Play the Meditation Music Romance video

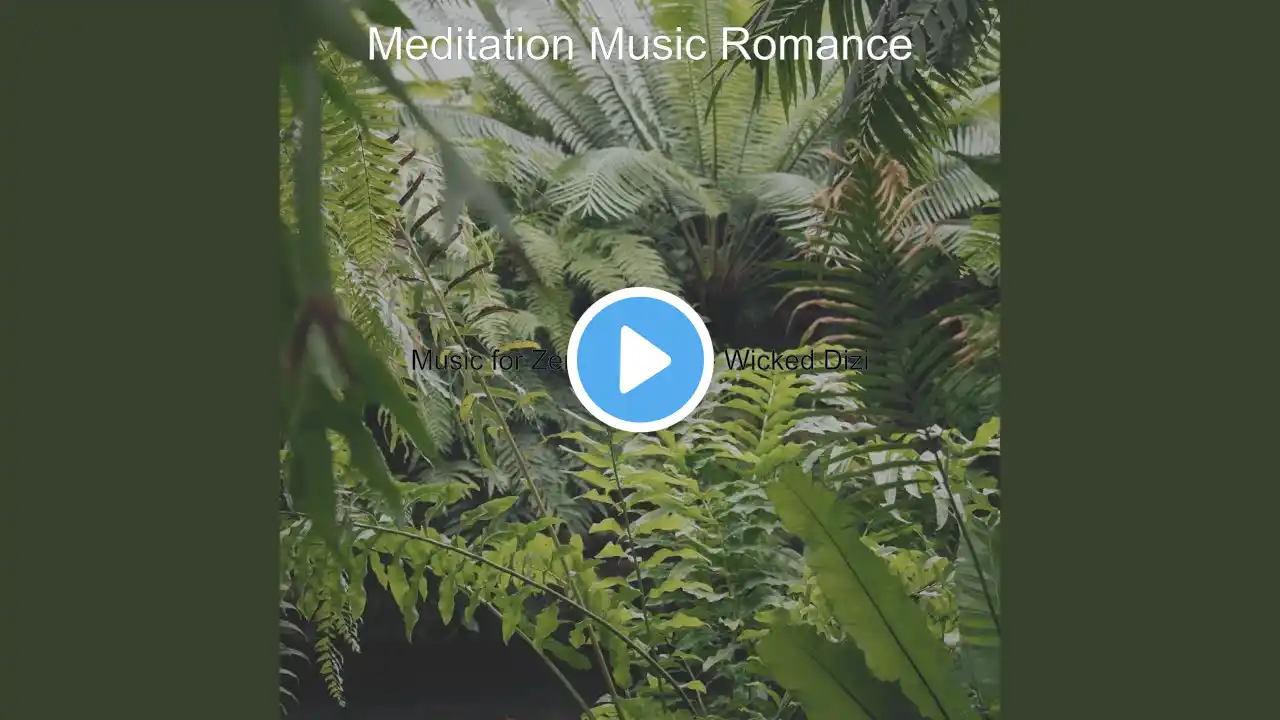(640, 360)
